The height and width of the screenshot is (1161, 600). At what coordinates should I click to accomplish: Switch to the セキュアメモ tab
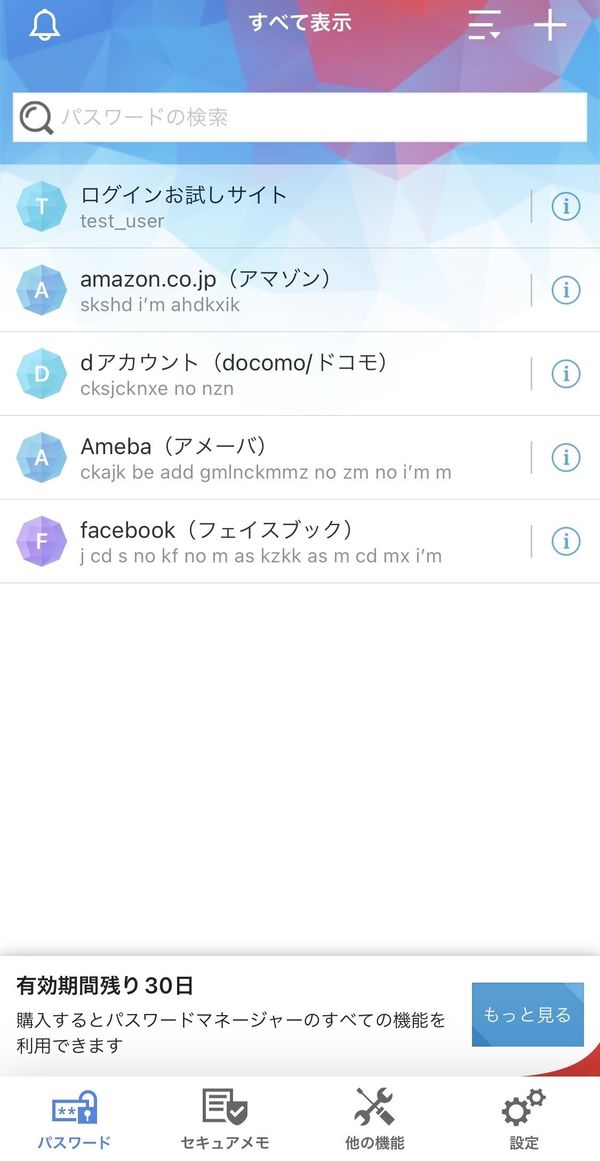(224, 1118)
